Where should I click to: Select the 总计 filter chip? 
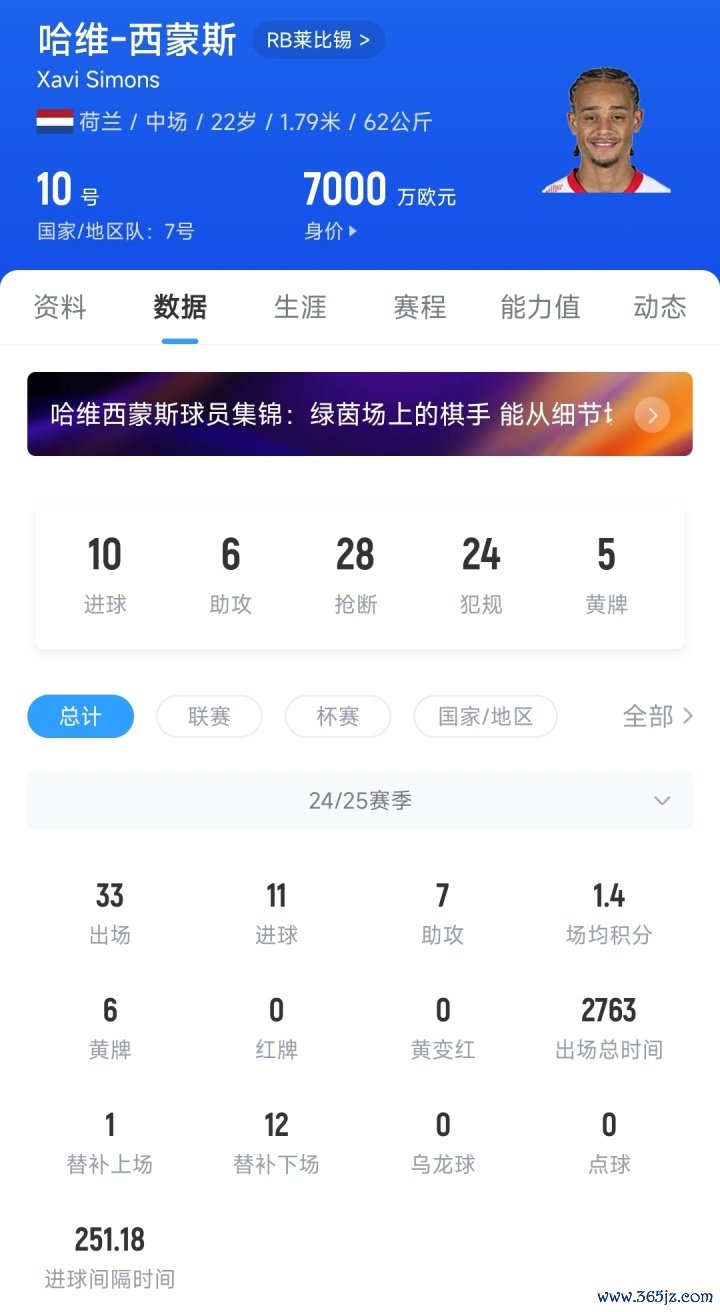point(80,716)
